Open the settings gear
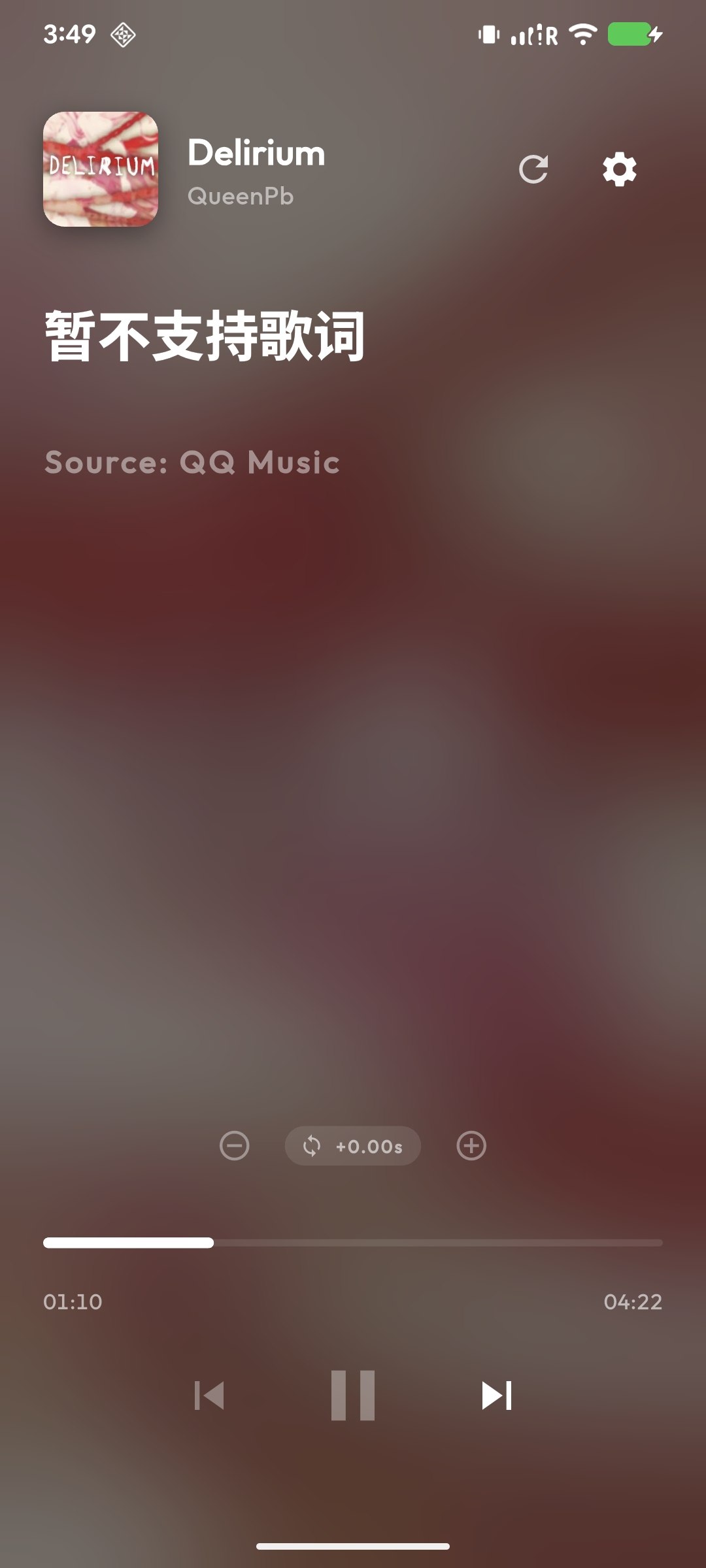The height and width of the screenshot is (1568, 706). (x=619, y=170)
